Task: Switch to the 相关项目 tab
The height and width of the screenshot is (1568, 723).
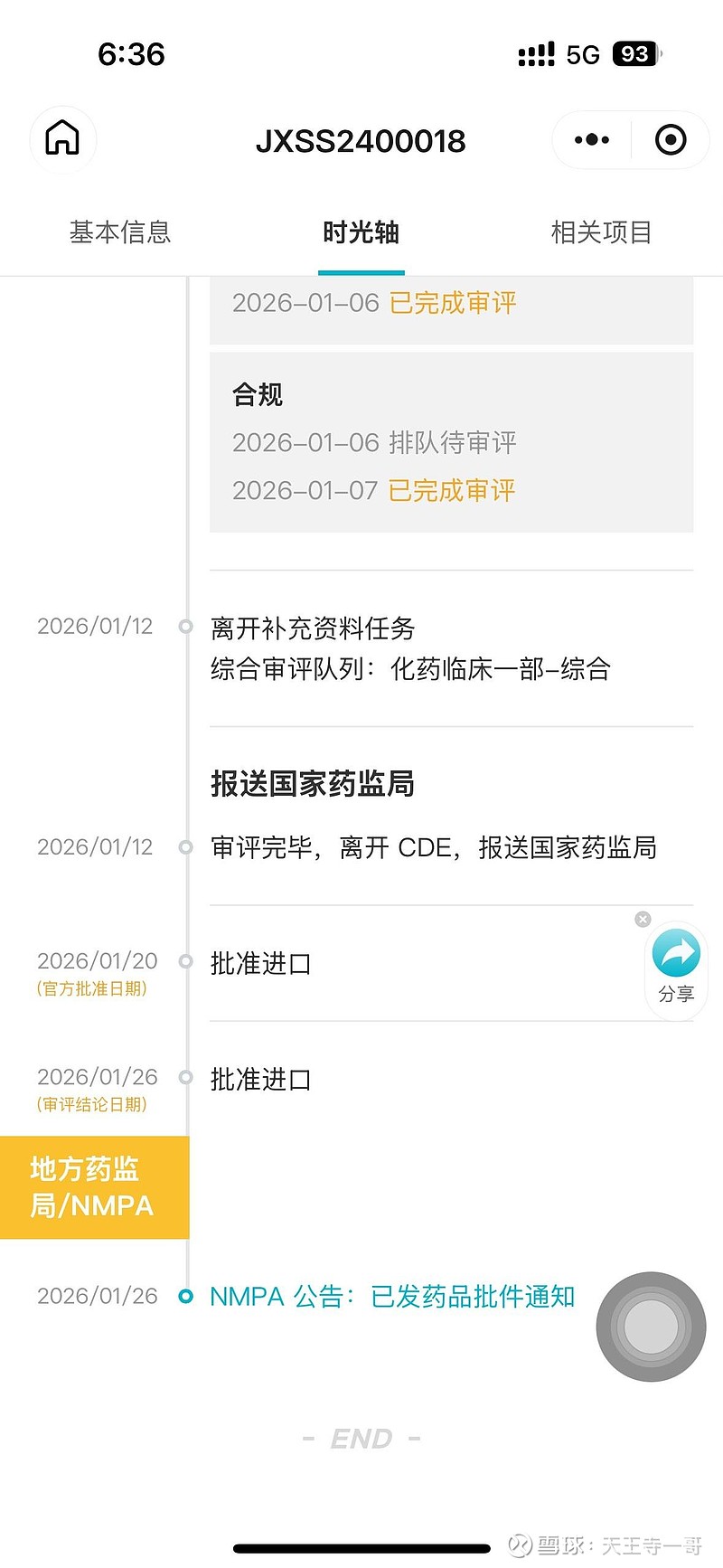Action: coord(601,232)
